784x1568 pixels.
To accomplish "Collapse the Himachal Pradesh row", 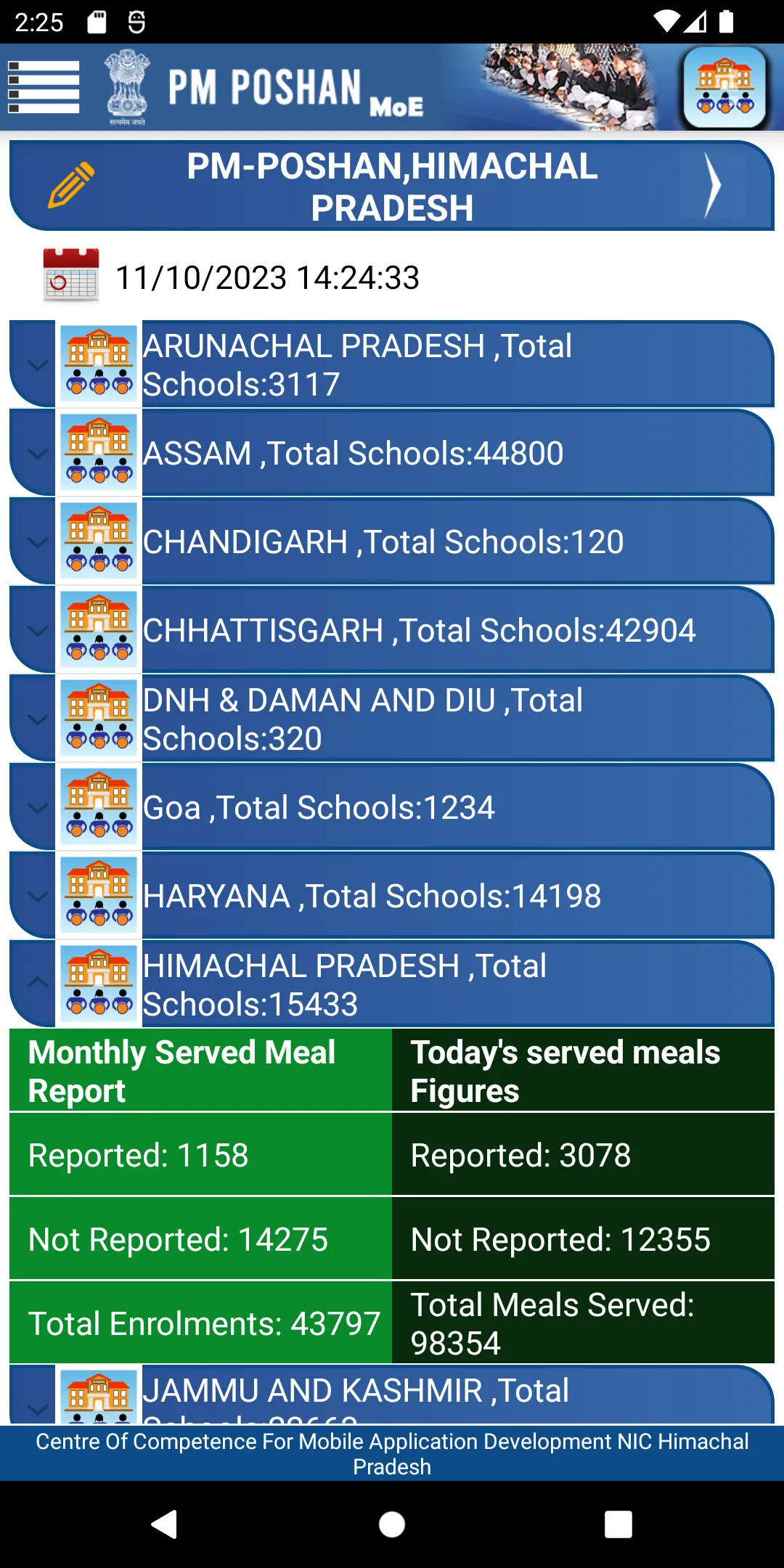I will click(35, 984).
